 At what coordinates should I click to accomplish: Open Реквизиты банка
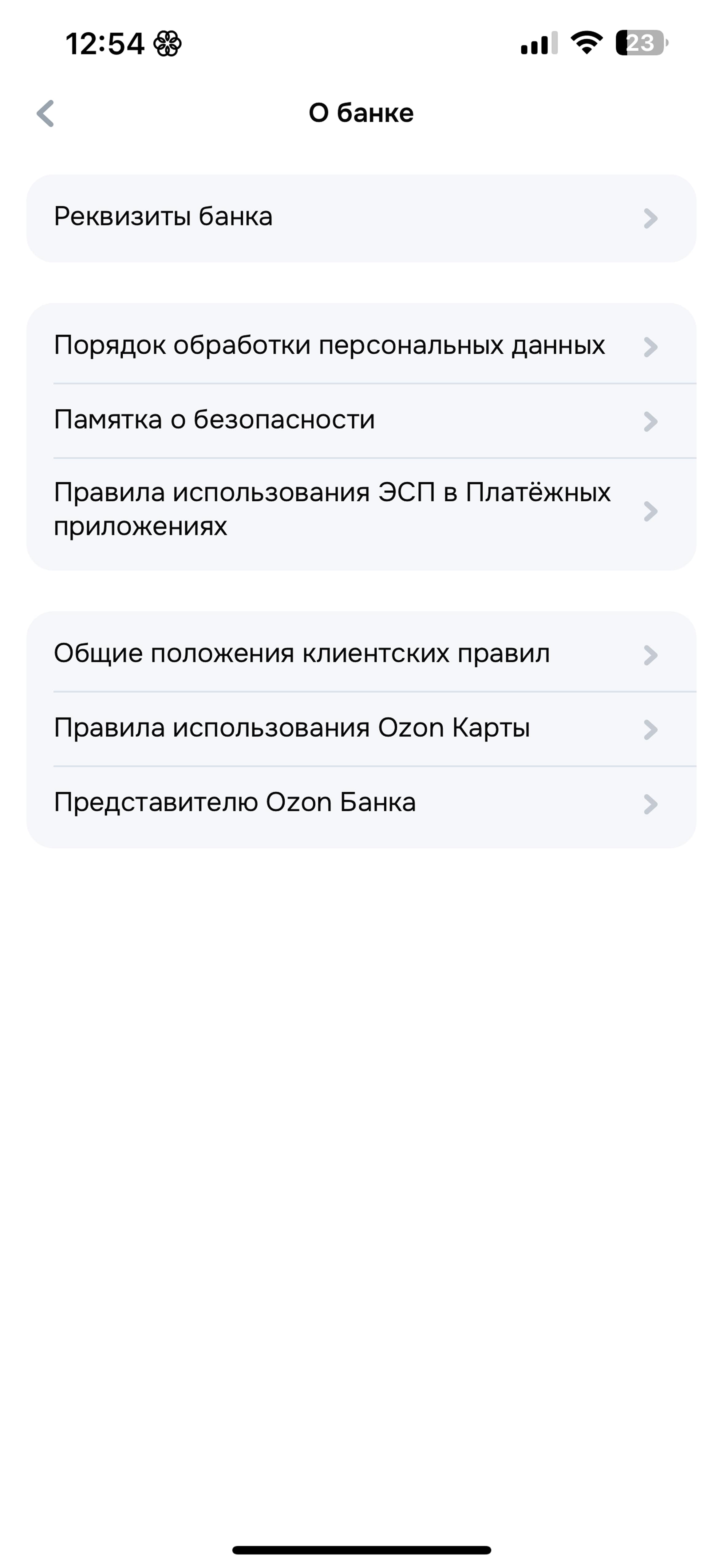point(361,218)
